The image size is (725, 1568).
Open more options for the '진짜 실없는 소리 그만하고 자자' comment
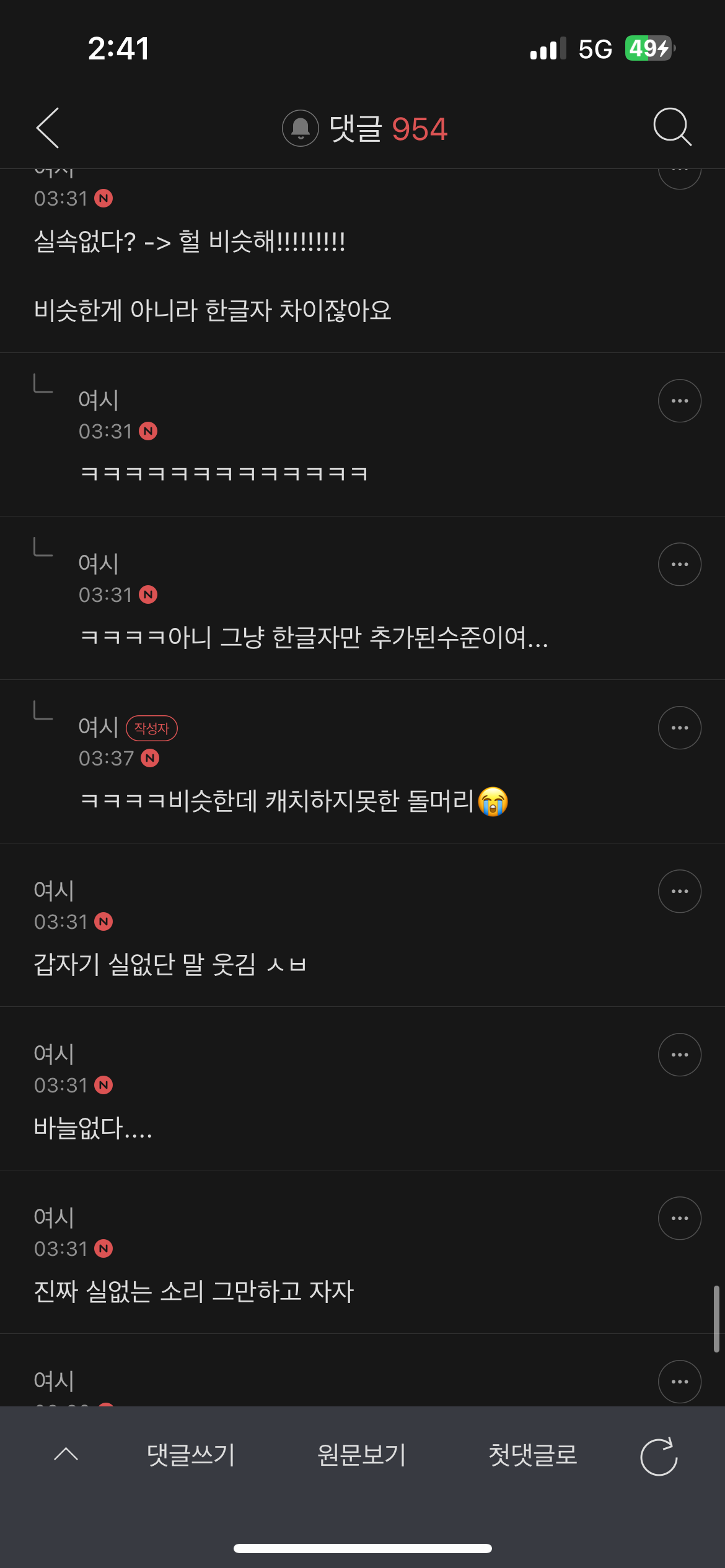coord(680,1218)
